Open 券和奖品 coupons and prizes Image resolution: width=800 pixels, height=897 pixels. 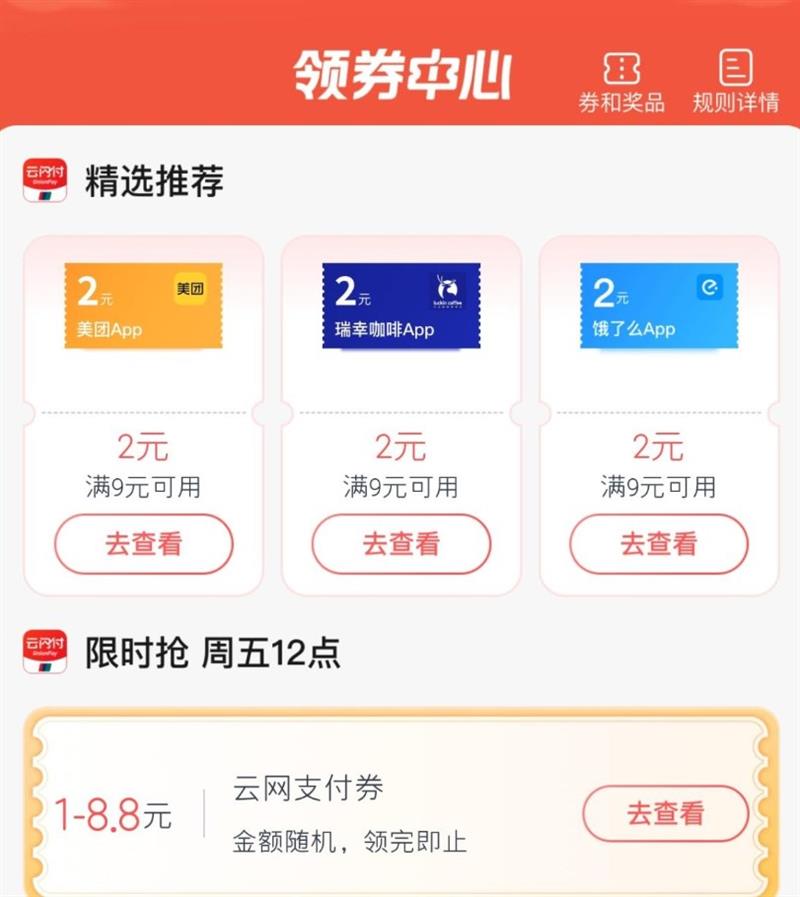pos(621,83)
